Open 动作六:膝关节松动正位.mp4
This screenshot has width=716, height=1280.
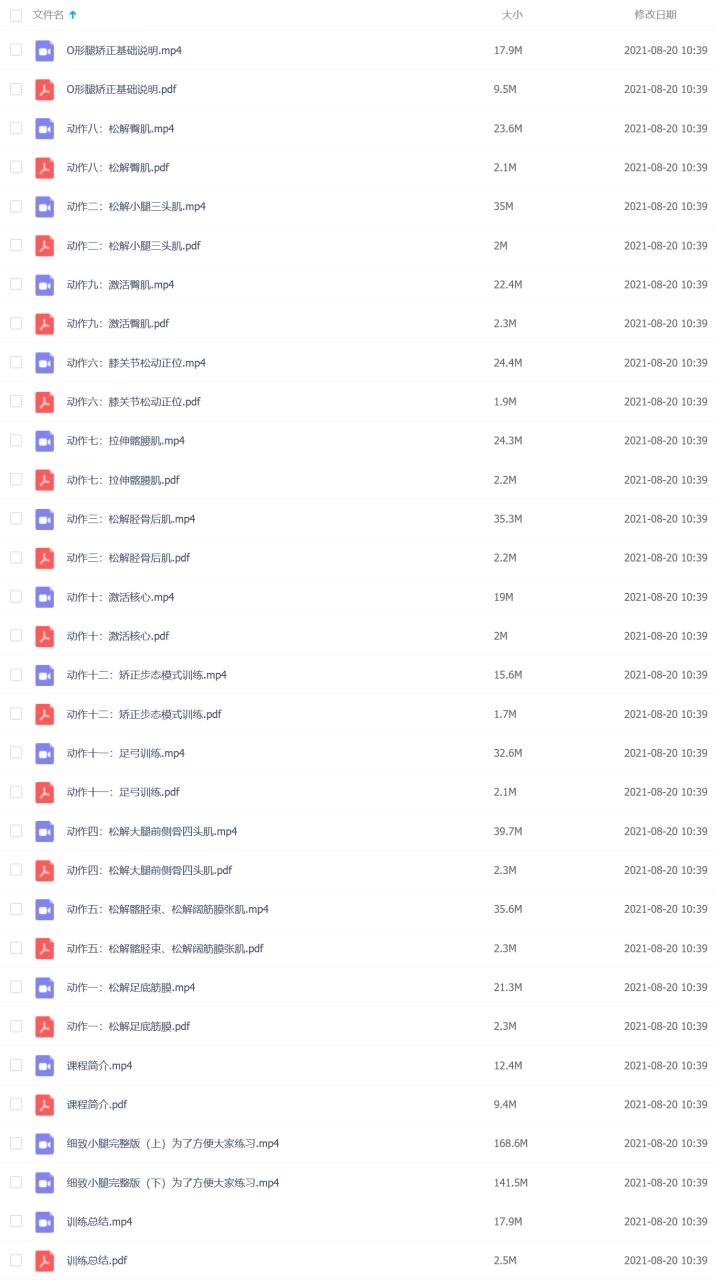pyautogui.click(x=136, y=362)
